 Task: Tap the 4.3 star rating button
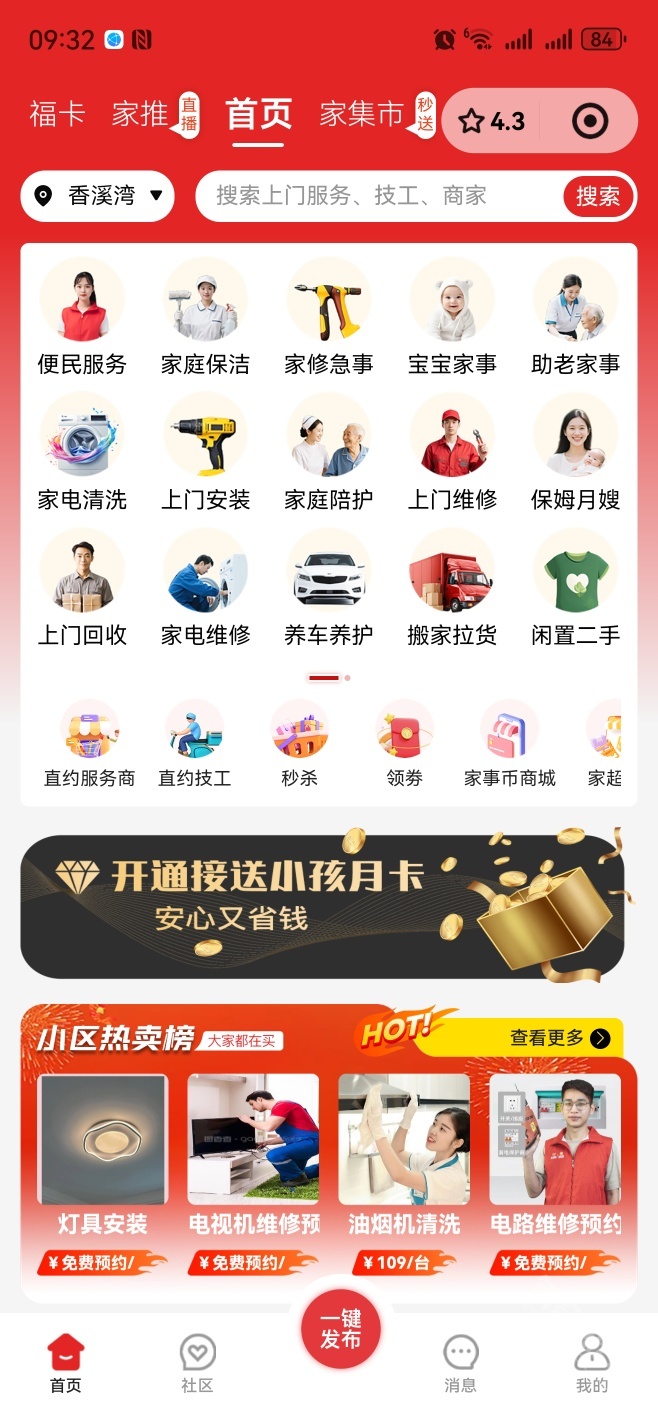pyautogui.click(x=492, y=122)
